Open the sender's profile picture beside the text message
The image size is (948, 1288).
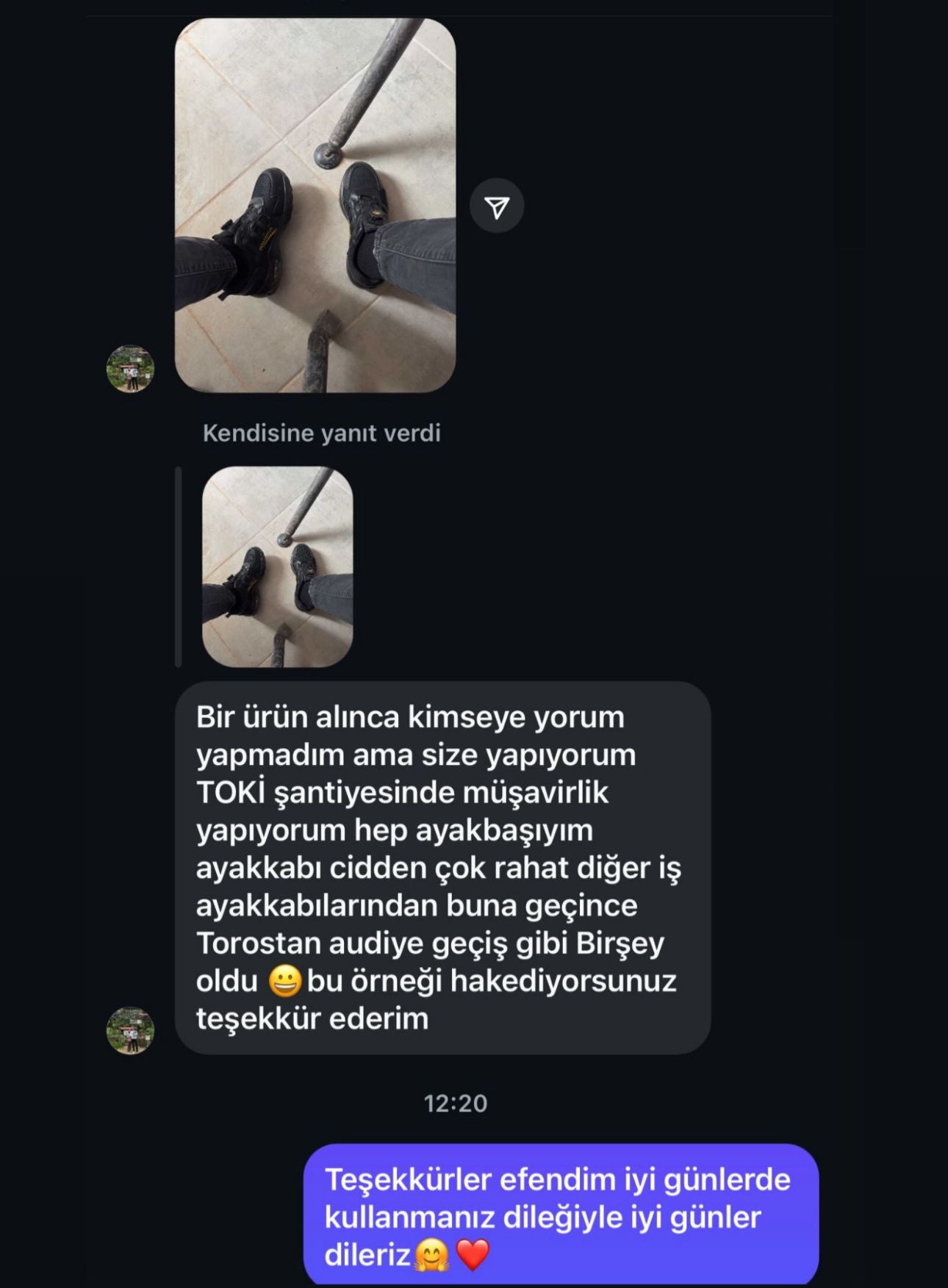[x=130, y=1030]
